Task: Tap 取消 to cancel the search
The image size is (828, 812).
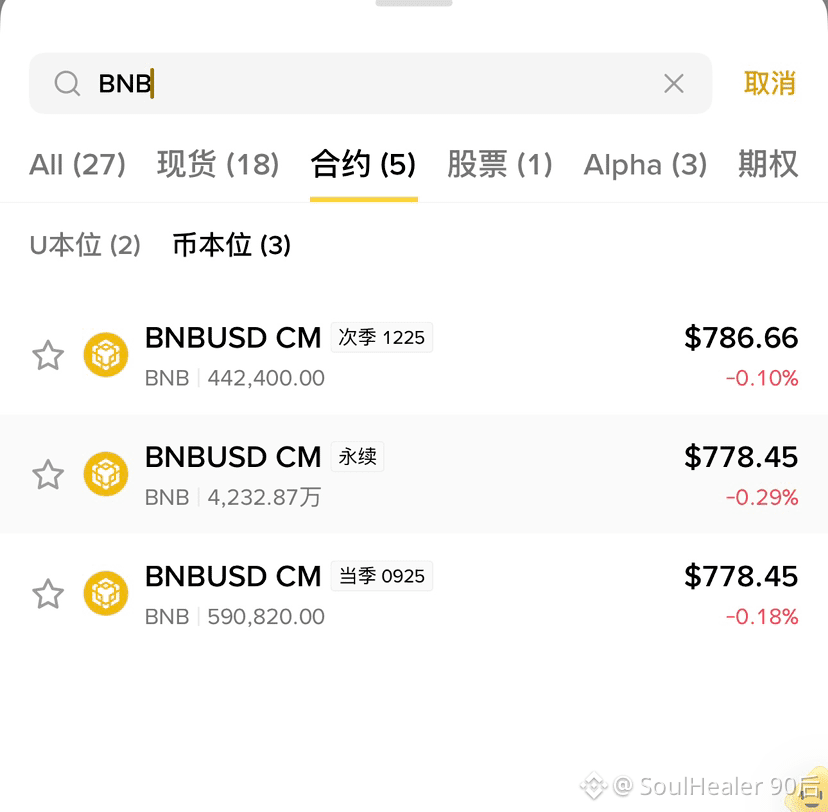Action: click(769, 83)
